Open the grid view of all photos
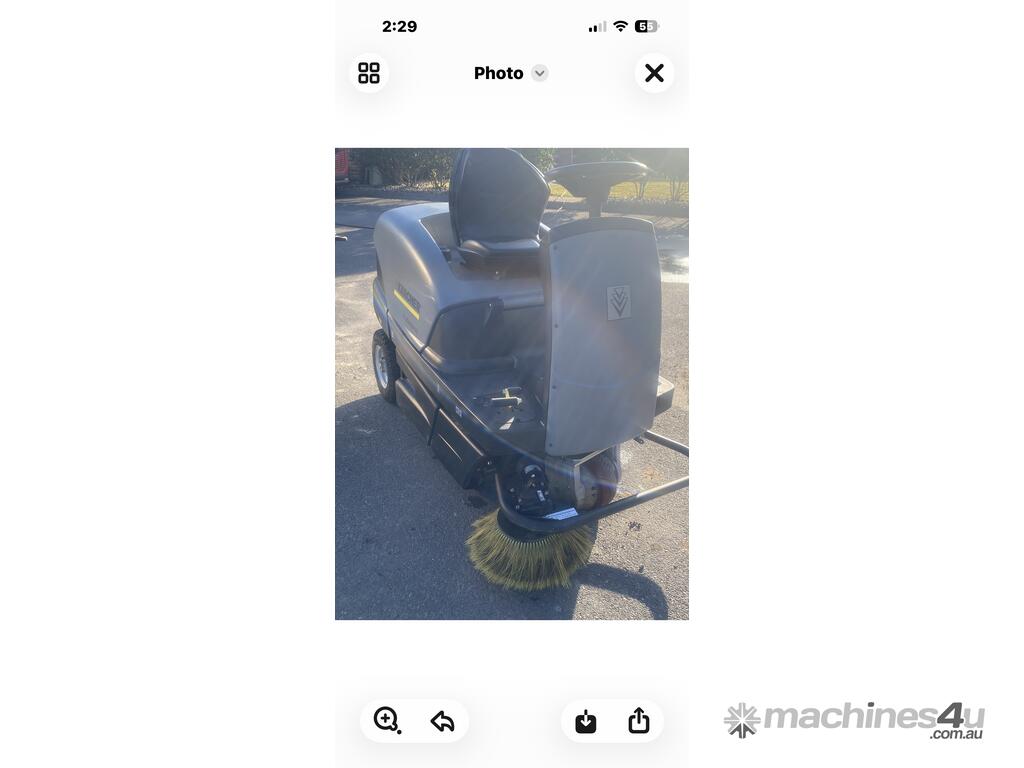Image resolution: width=1024 pixels, height=768 pixels. [369, 73]
